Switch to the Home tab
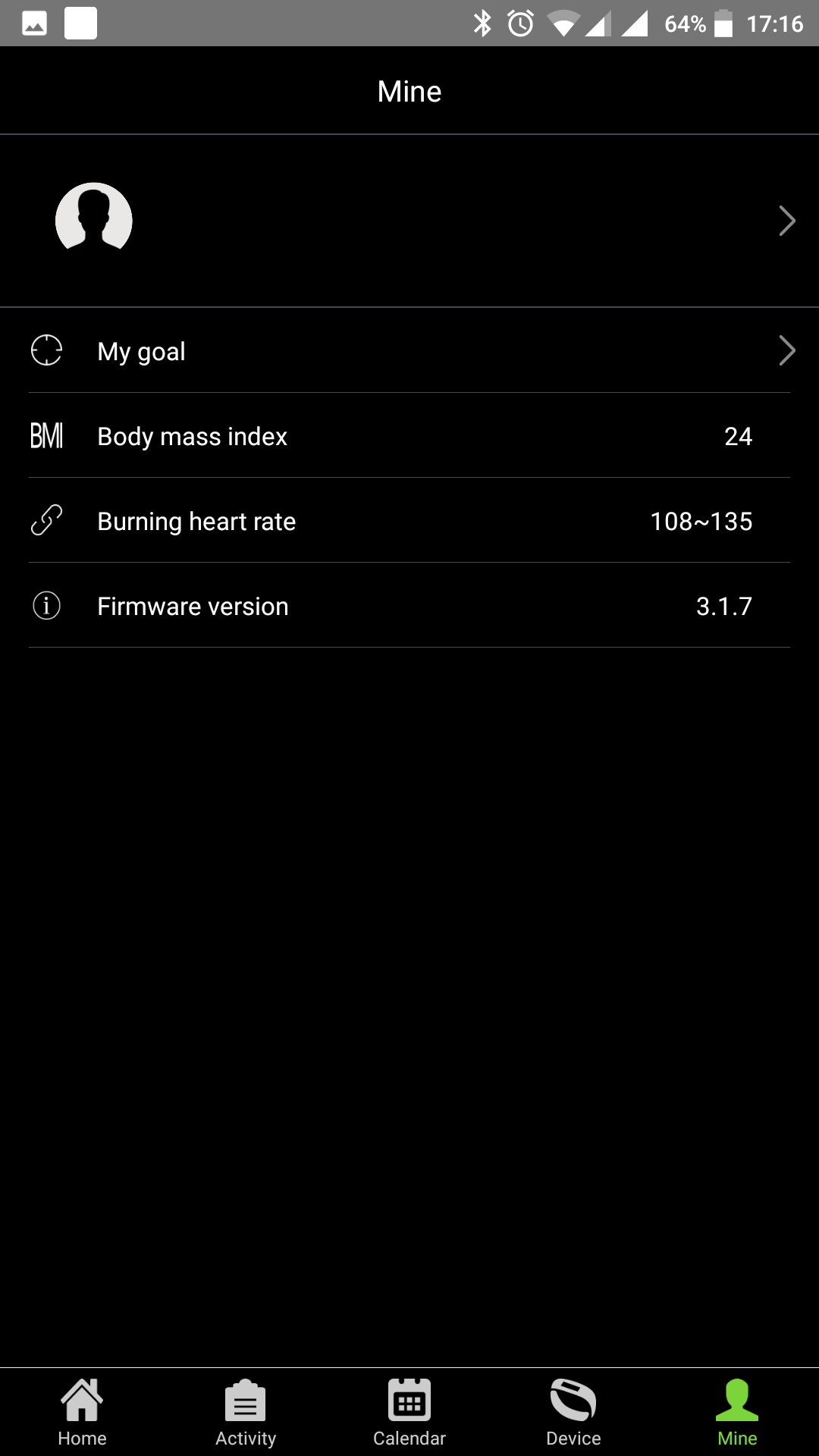Viewport: 819px width, 1456px height. point(82,1412)
